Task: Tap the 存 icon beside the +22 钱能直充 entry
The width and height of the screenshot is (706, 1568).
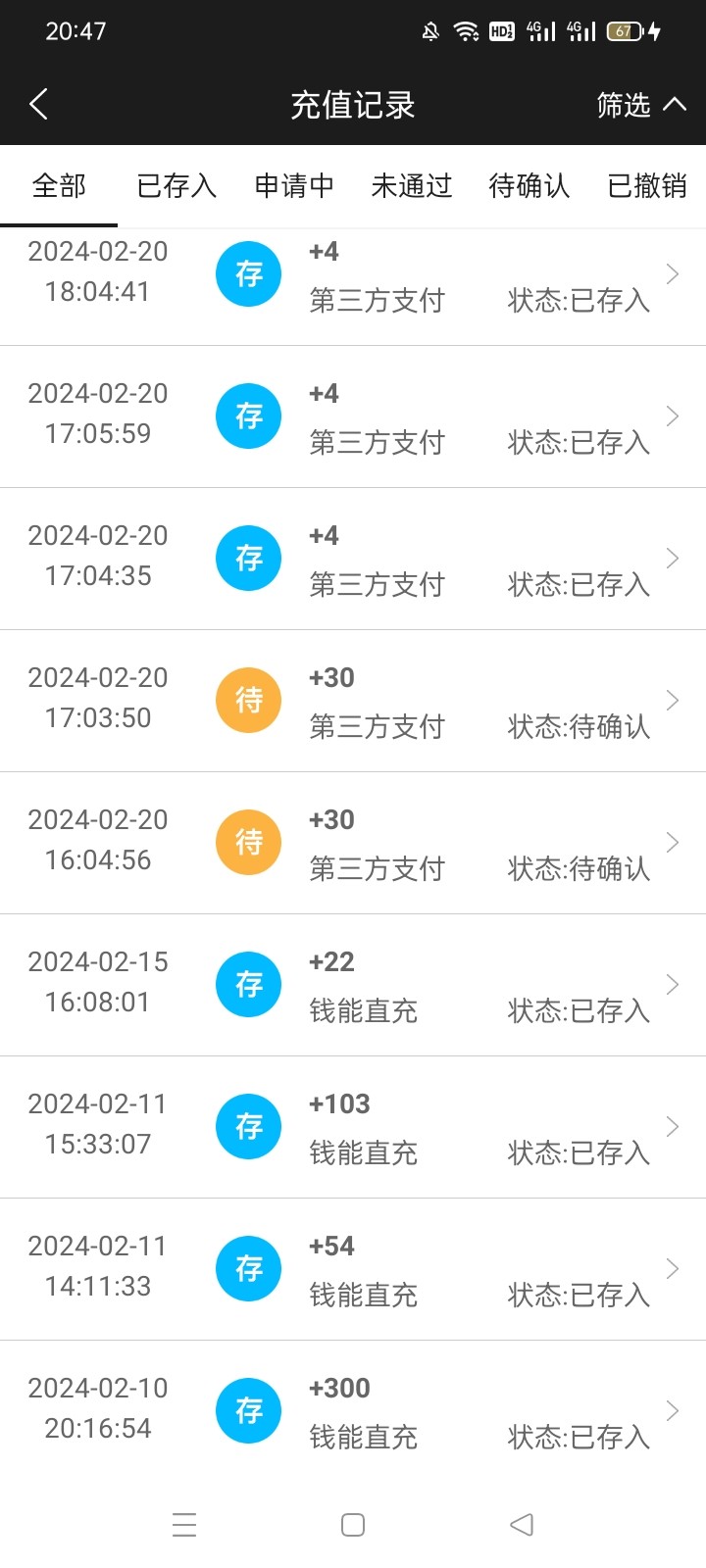Action: [248, 984]
